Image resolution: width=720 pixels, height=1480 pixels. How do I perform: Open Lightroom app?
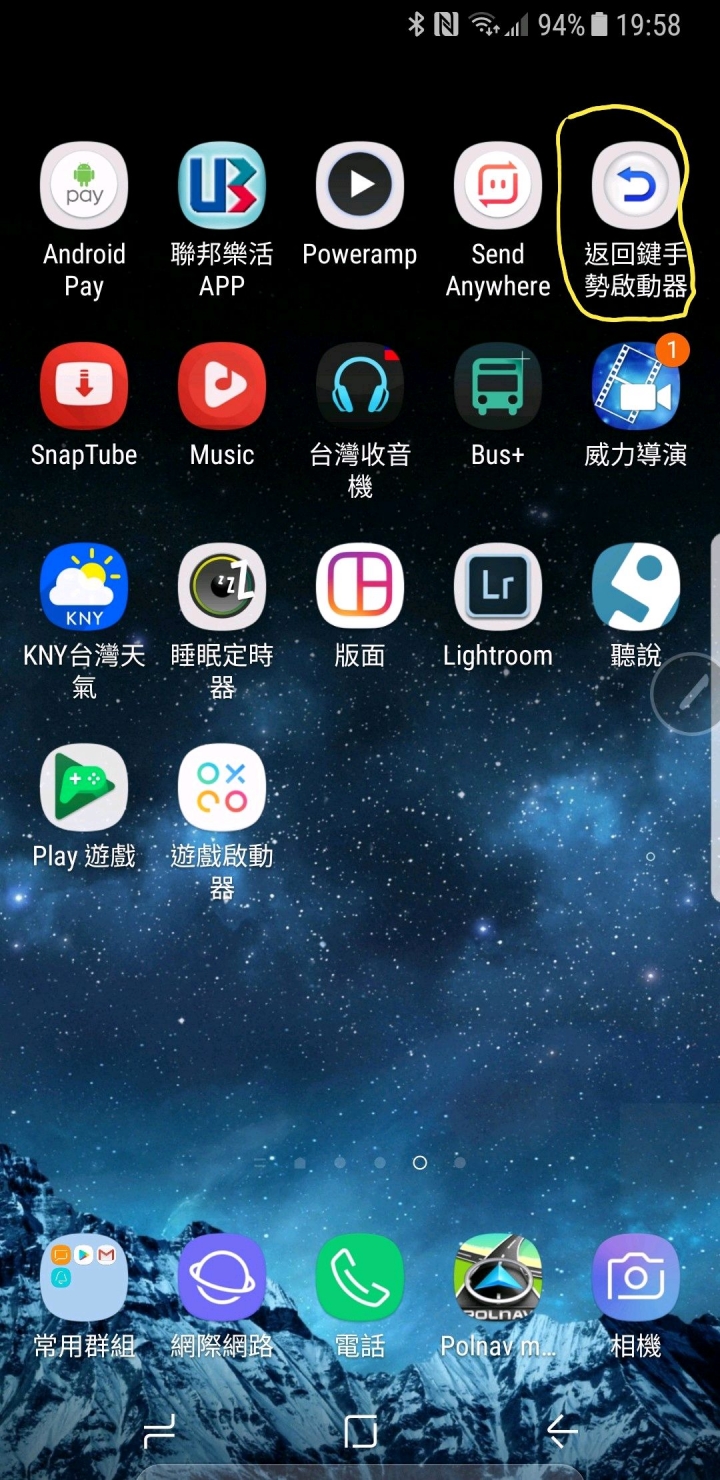[x=498, y=588]
